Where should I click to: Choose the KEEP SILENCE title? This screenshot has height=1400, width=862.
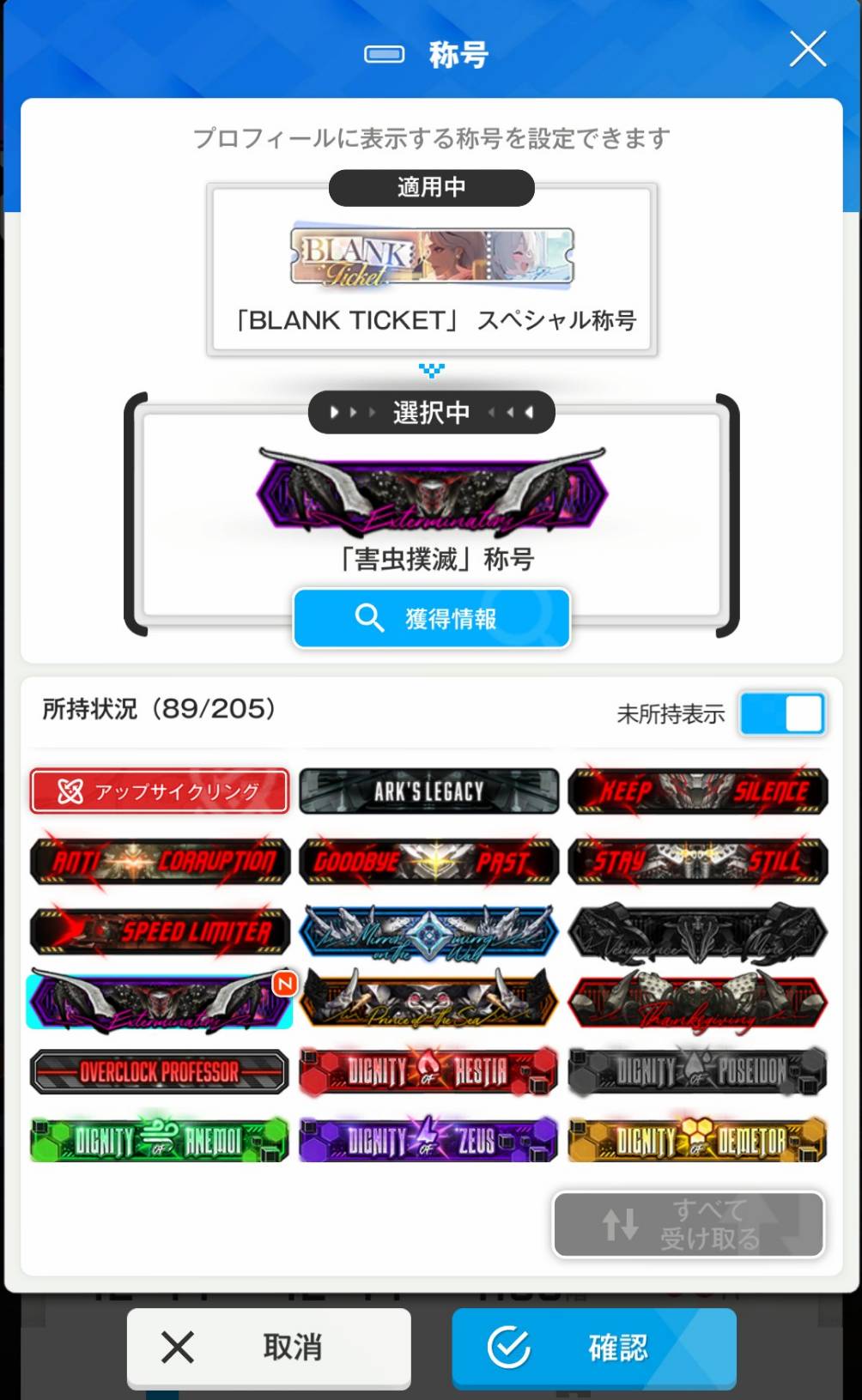coord(698,791)
